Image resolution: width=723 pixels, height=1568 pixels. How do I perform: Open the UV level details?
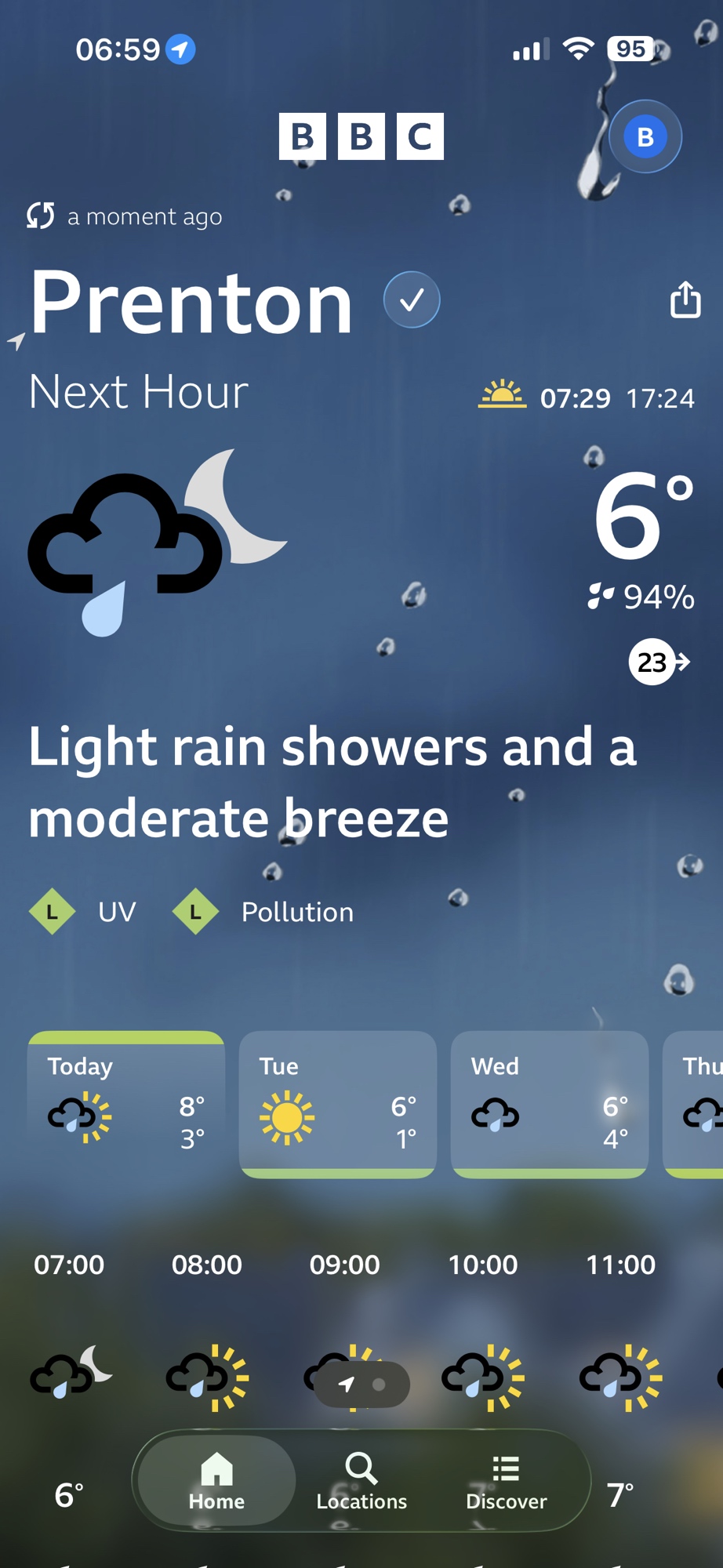pos(83,912)
